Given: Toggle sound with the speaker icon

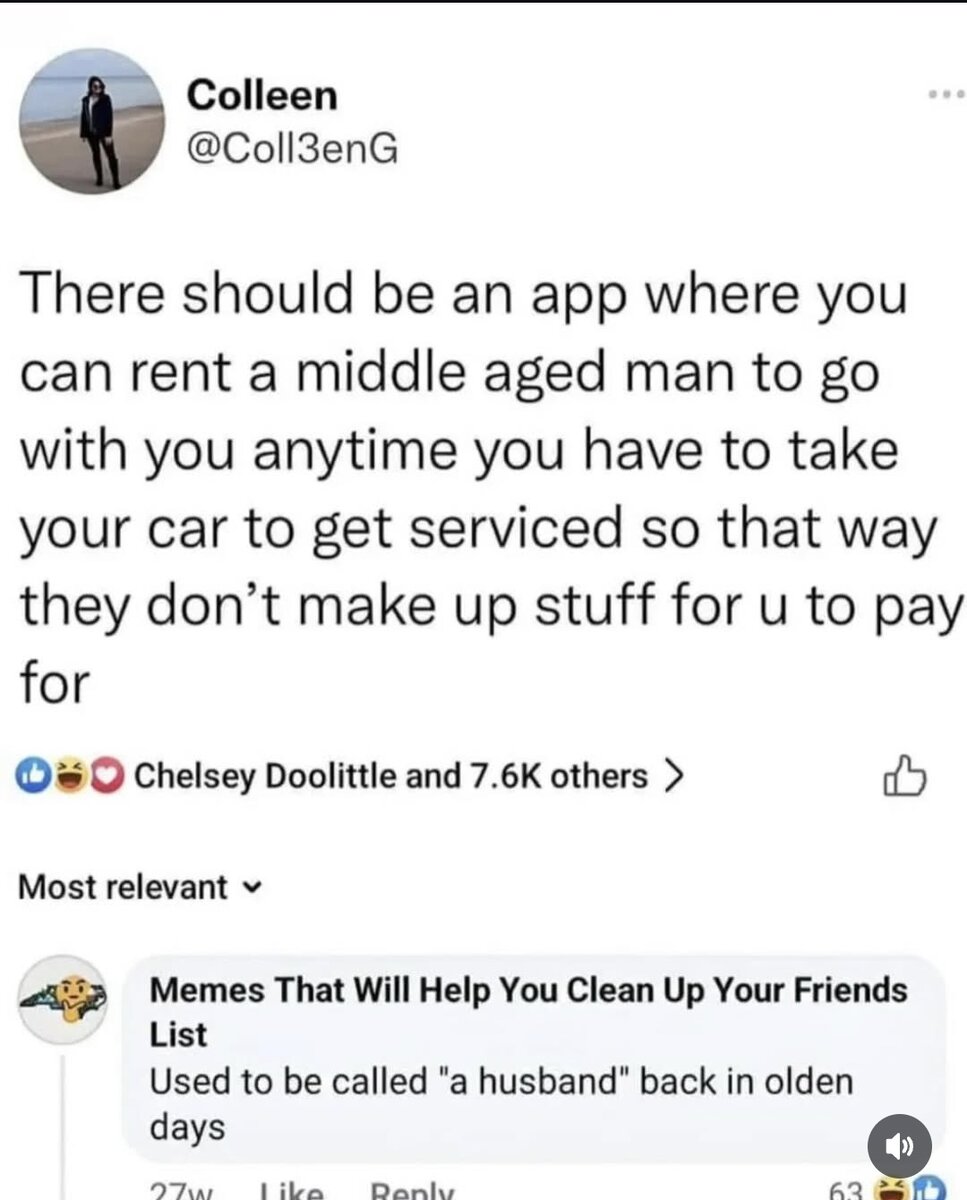Looking at the screenshot, I should [899, 1145].
